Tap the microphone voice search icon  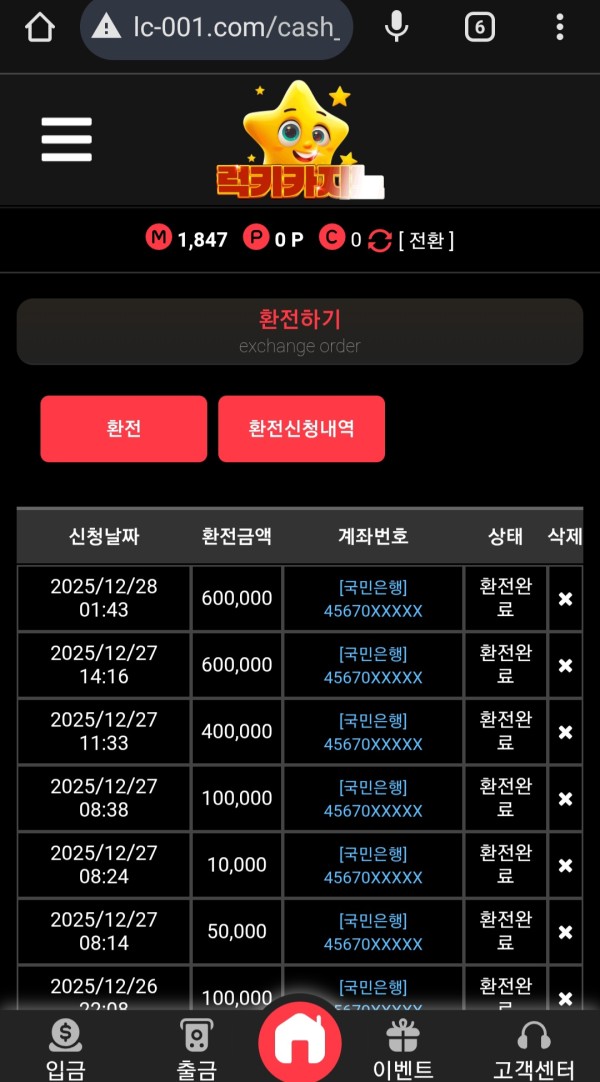tap(397, 27)
